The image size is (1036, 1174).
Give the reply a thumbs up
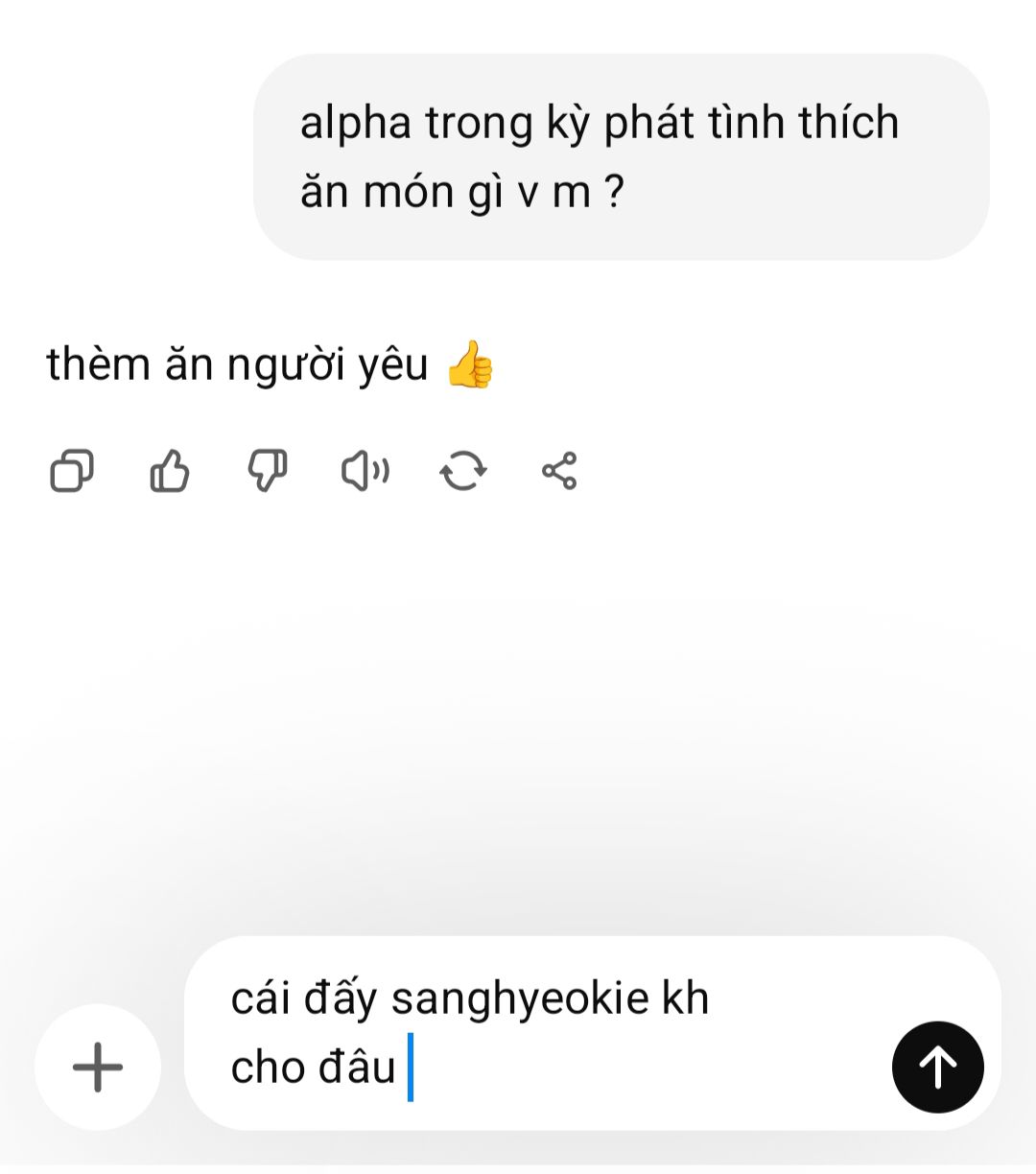click(170, 471)
